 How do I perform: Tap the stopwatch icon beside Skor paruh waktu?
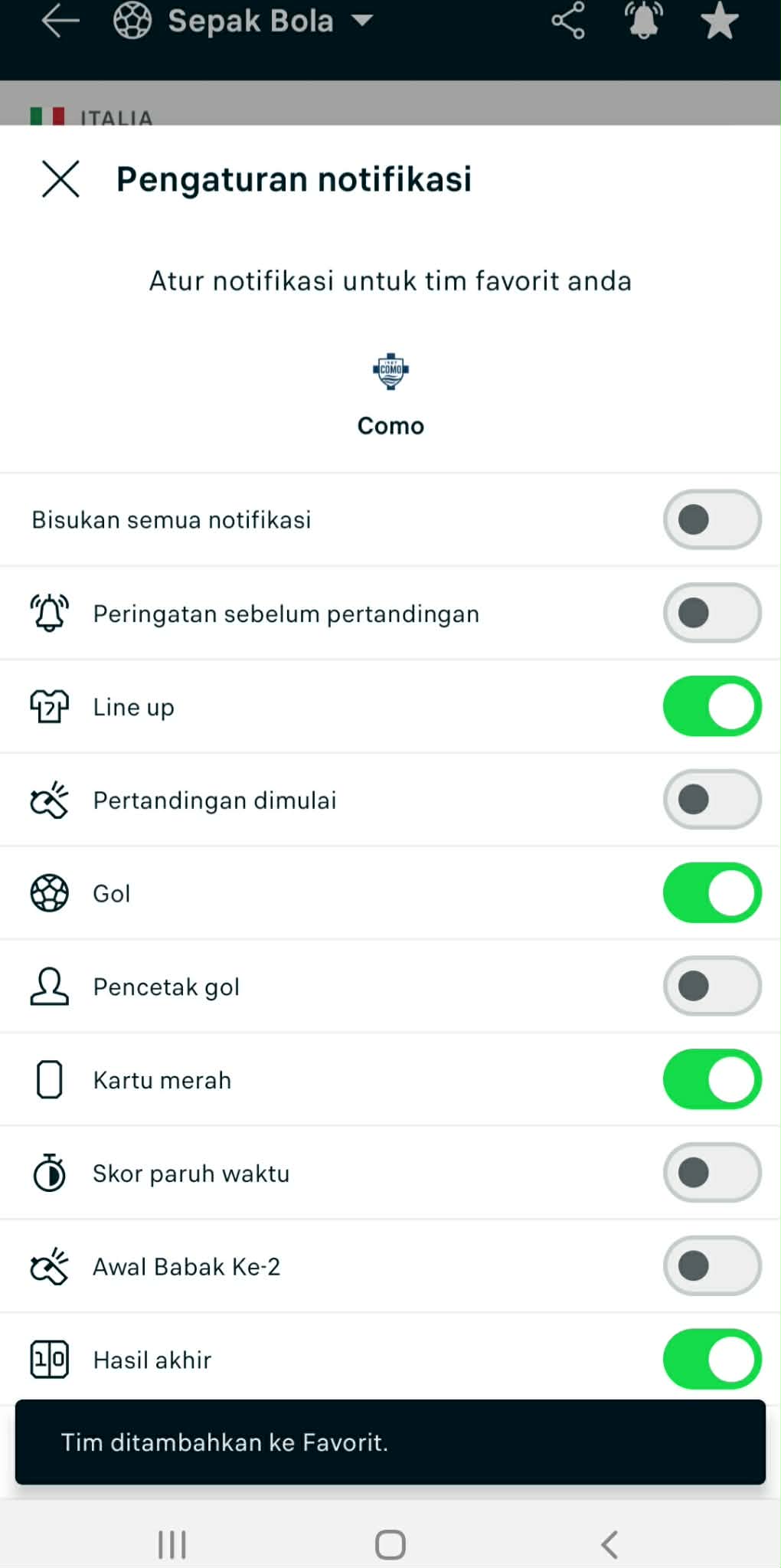[50, 1172]
